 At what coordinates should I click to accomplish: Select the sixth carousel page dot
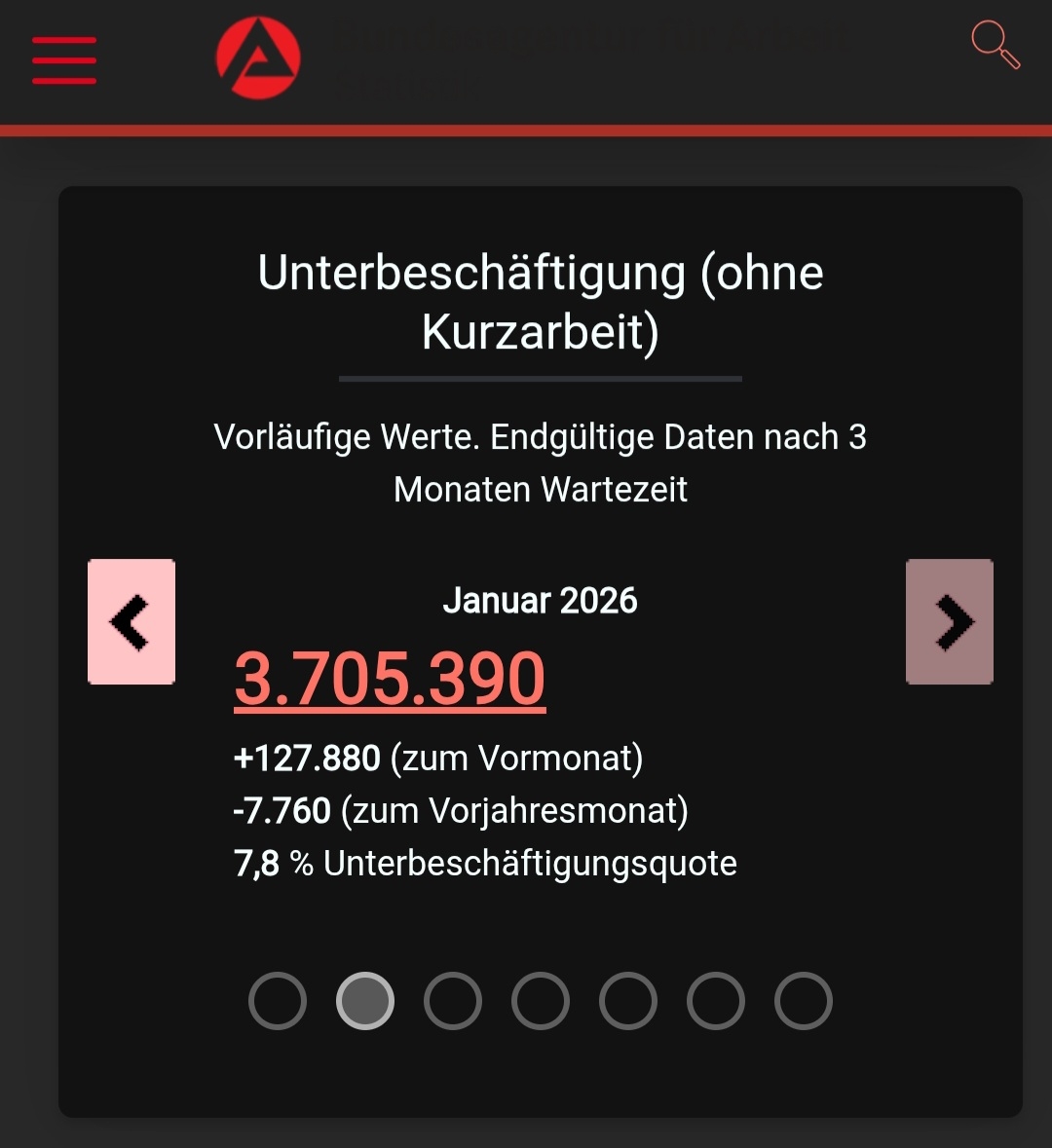tap(716, 1001)
